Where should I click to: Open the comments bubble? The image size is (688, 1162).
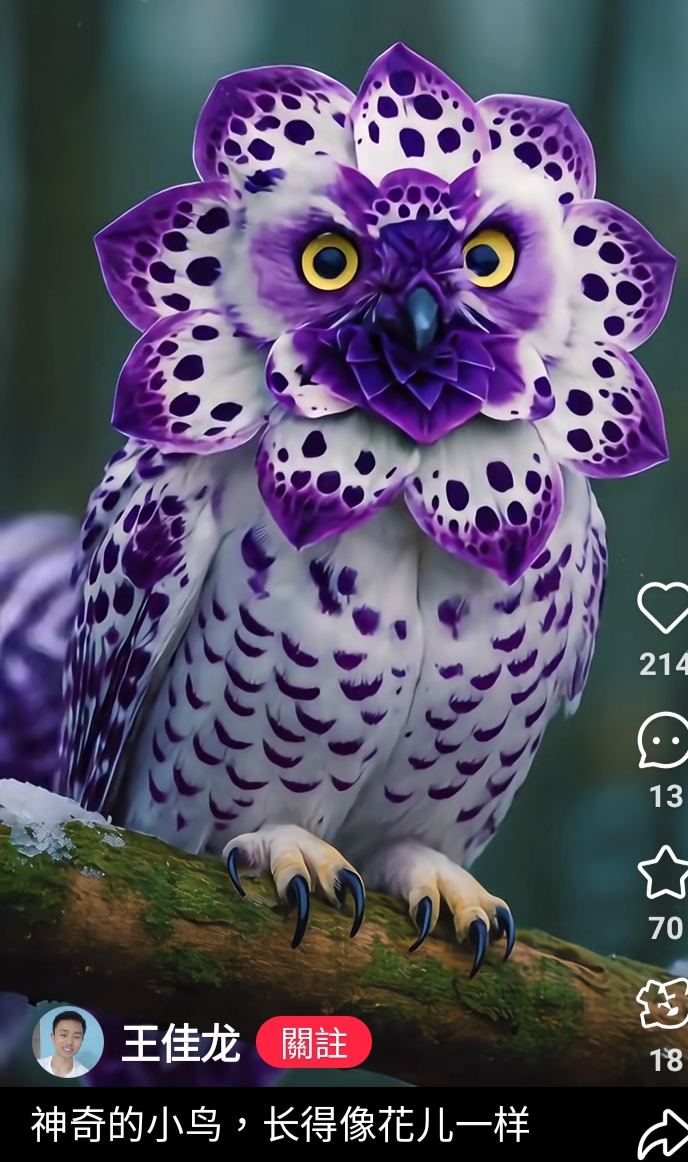tap(664, 740)
